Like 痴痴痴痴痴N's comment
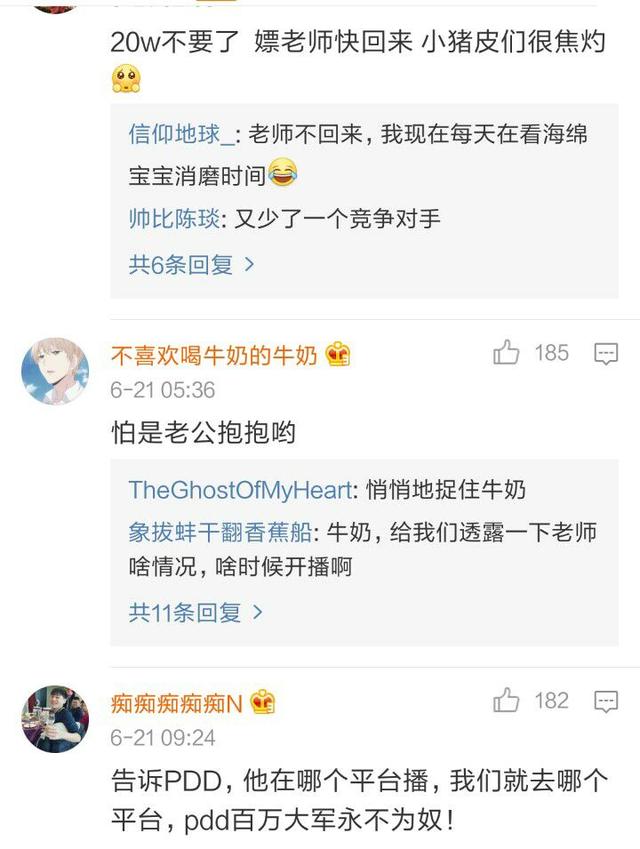 [507, 701]
